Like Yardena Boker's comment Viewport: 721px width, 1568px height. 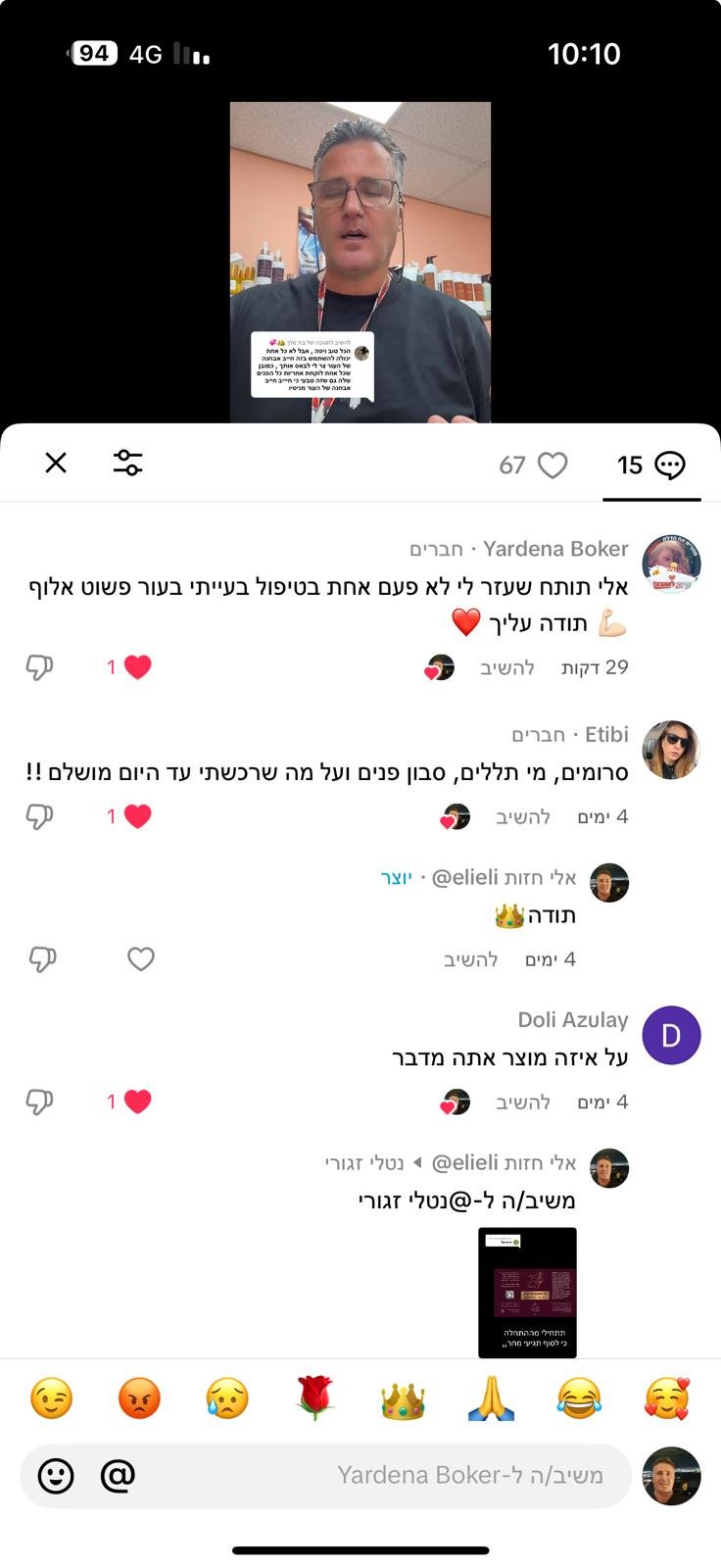(137, 667)
